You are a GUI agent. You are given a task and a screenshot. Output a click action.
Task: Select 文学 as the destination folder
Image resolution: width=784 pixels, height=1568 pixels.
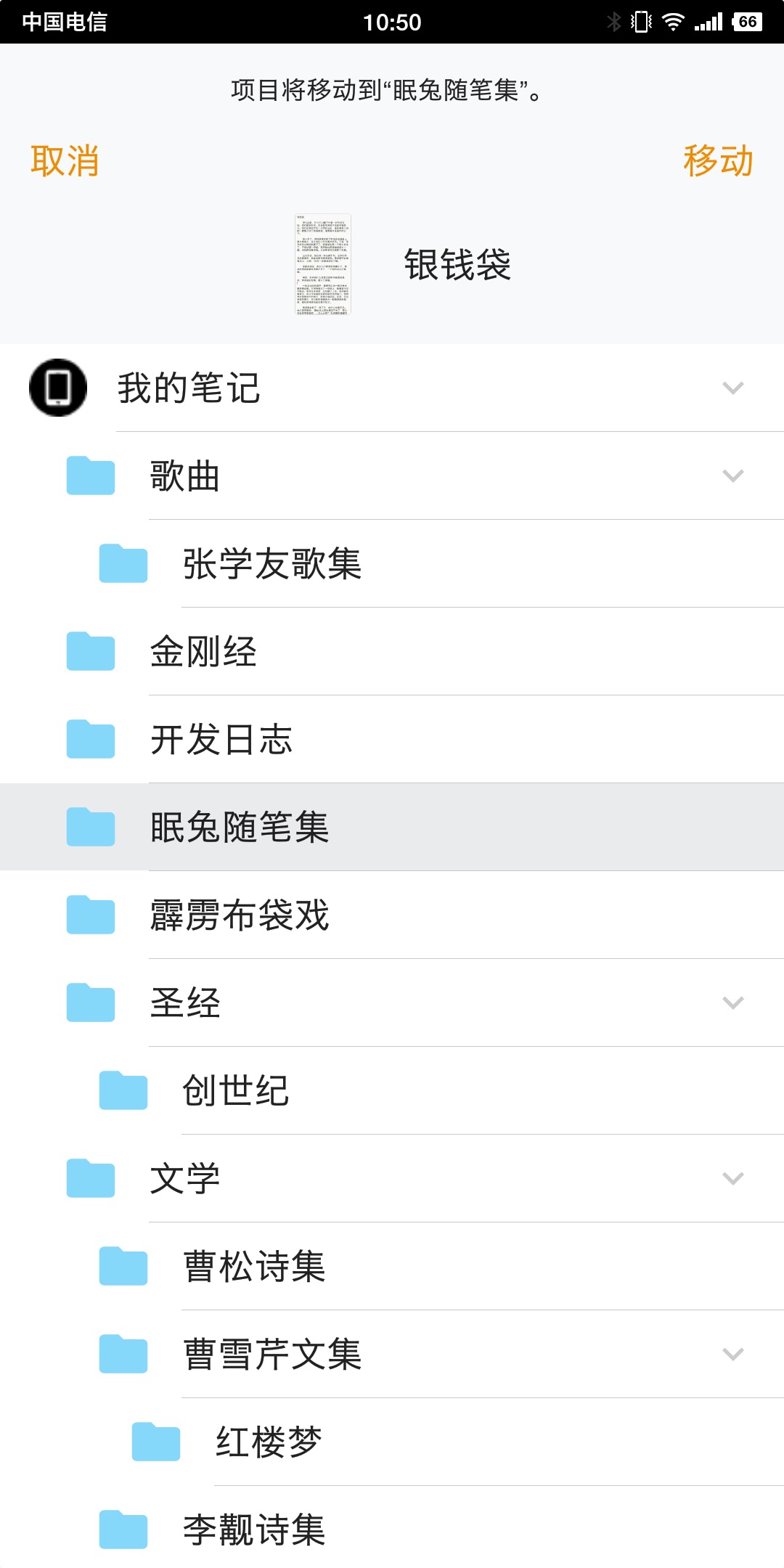[x=185, y=1179]
